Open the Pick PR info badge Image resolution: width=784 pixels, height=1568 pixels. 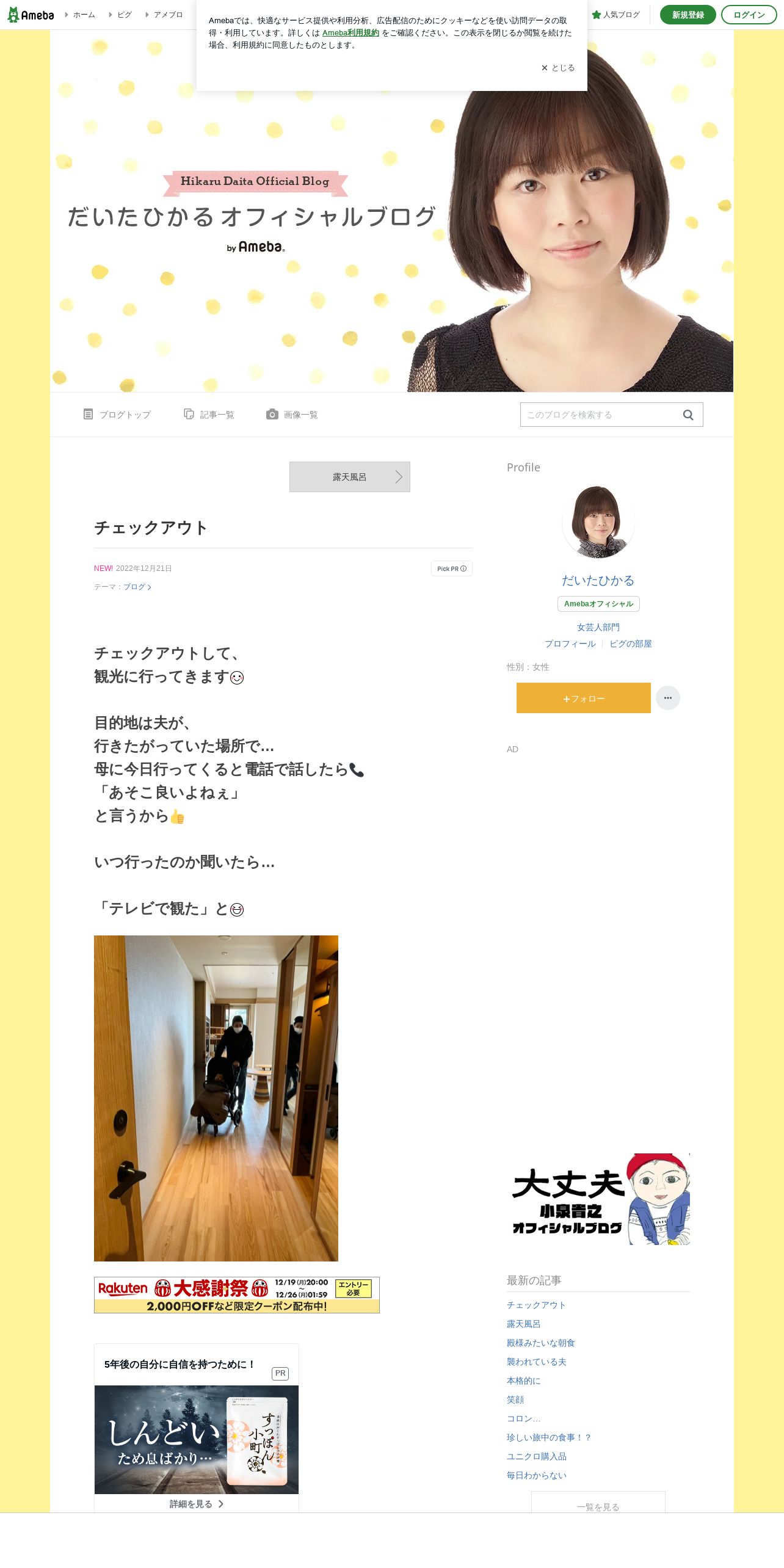tap(452, 568)
